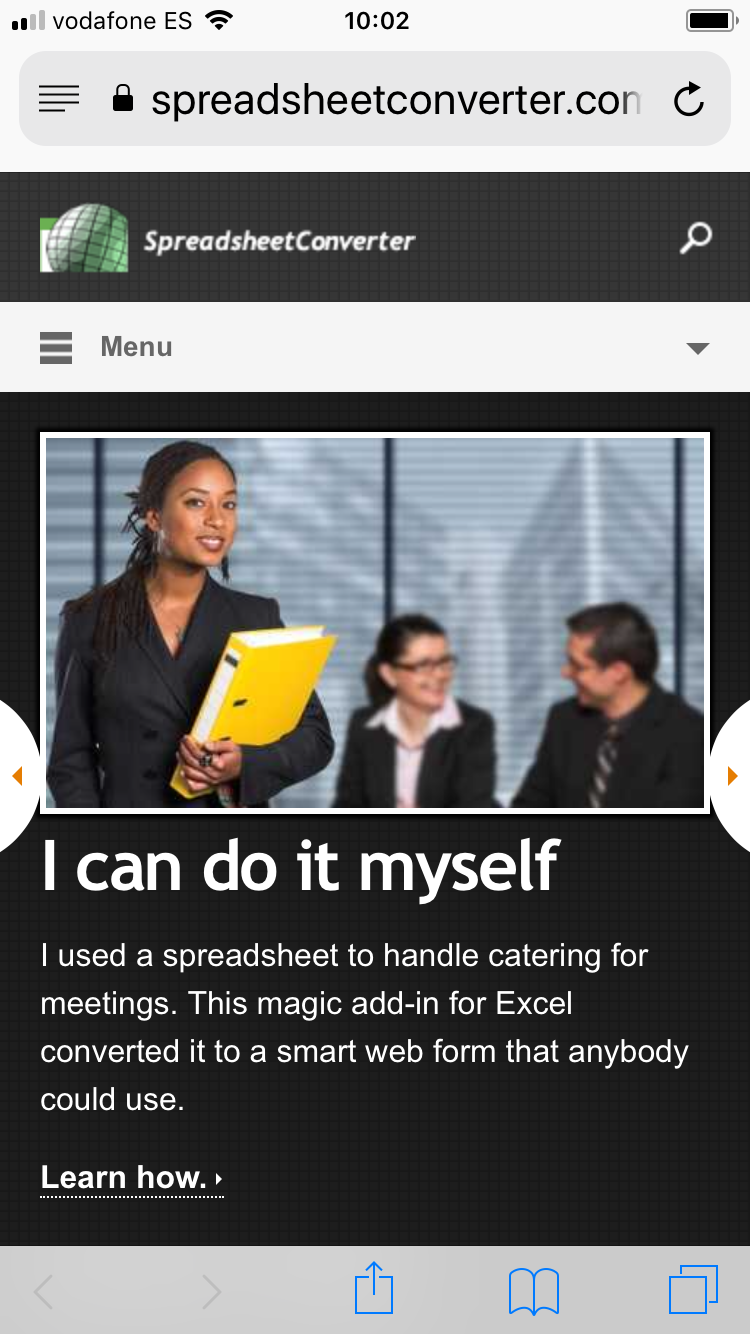Open the slide photo of the woman with folder

375,622
